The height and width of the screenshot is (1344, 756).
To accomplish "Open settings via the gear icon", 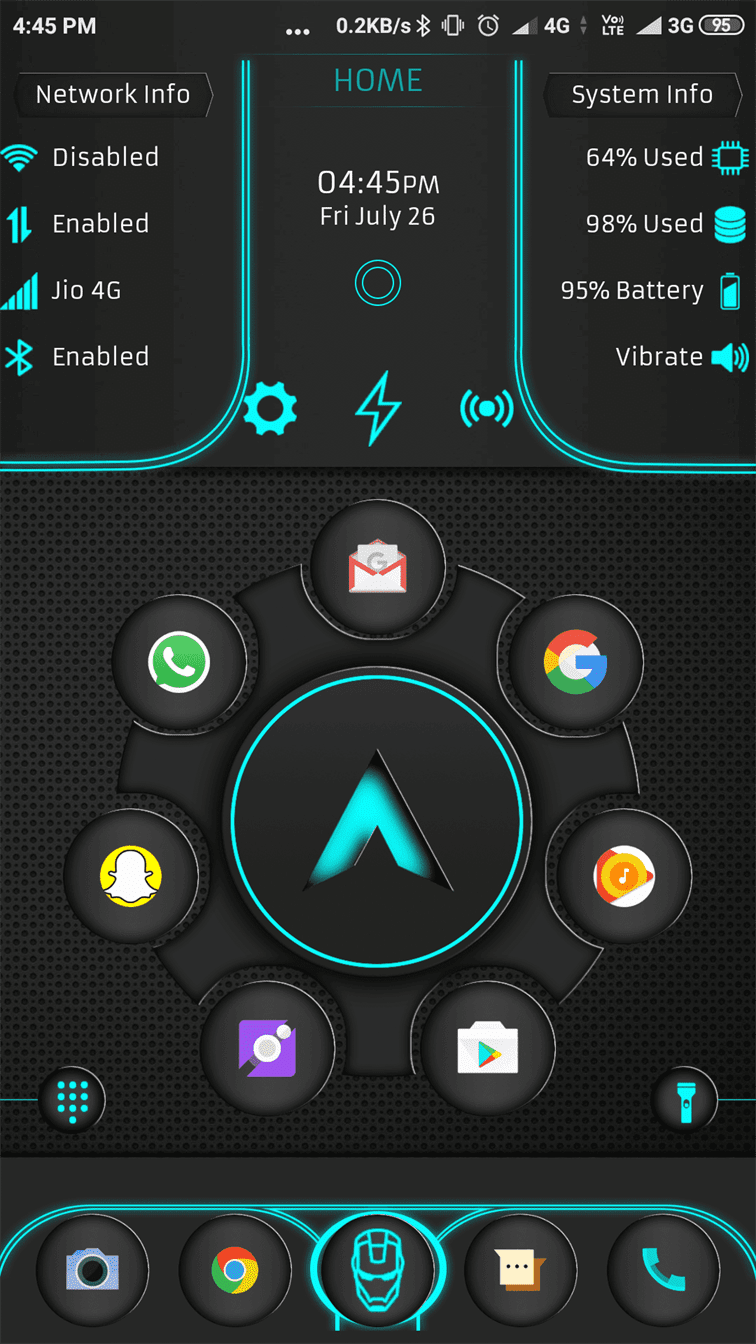I will [271, 407].
